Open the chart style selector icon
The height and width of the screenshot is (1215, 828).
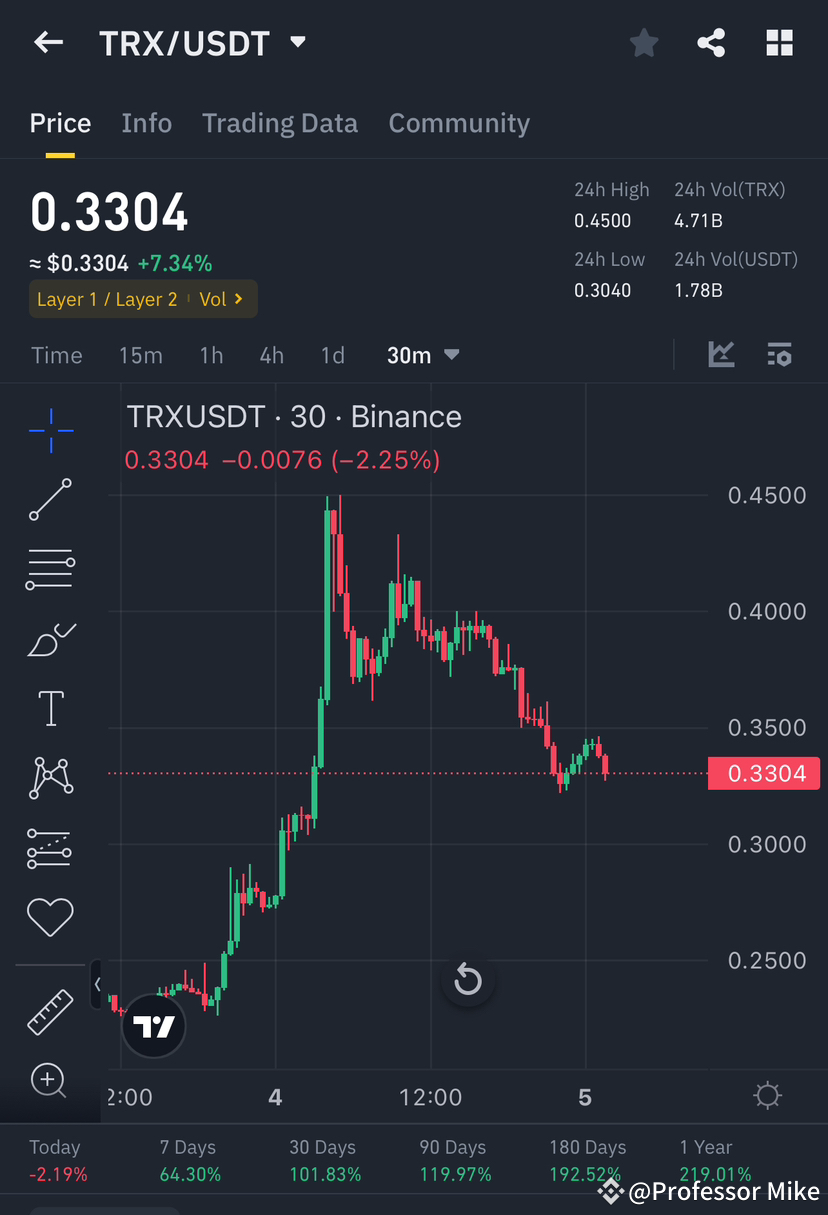tap(720, 354)
